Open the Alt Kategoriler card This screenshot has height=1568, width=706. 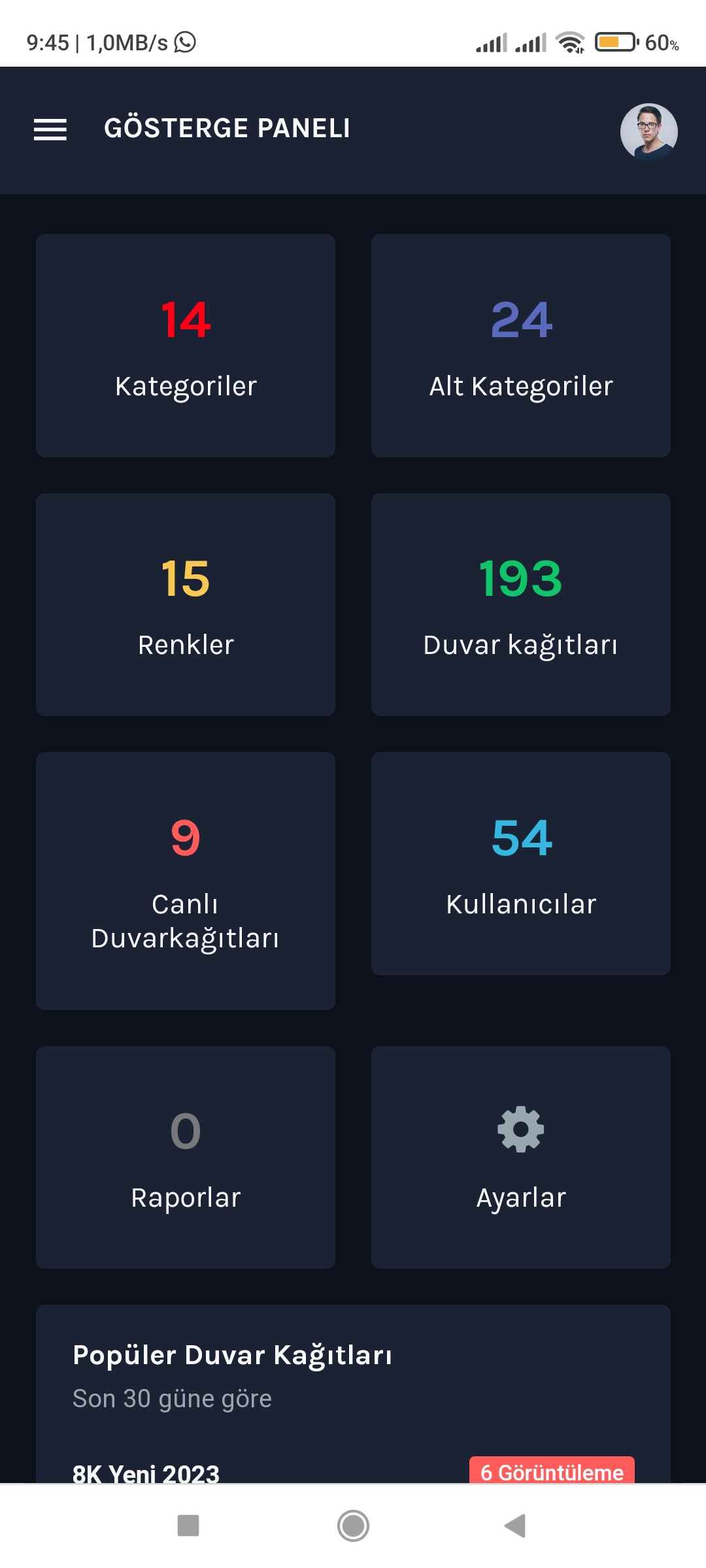click(521, 346)
